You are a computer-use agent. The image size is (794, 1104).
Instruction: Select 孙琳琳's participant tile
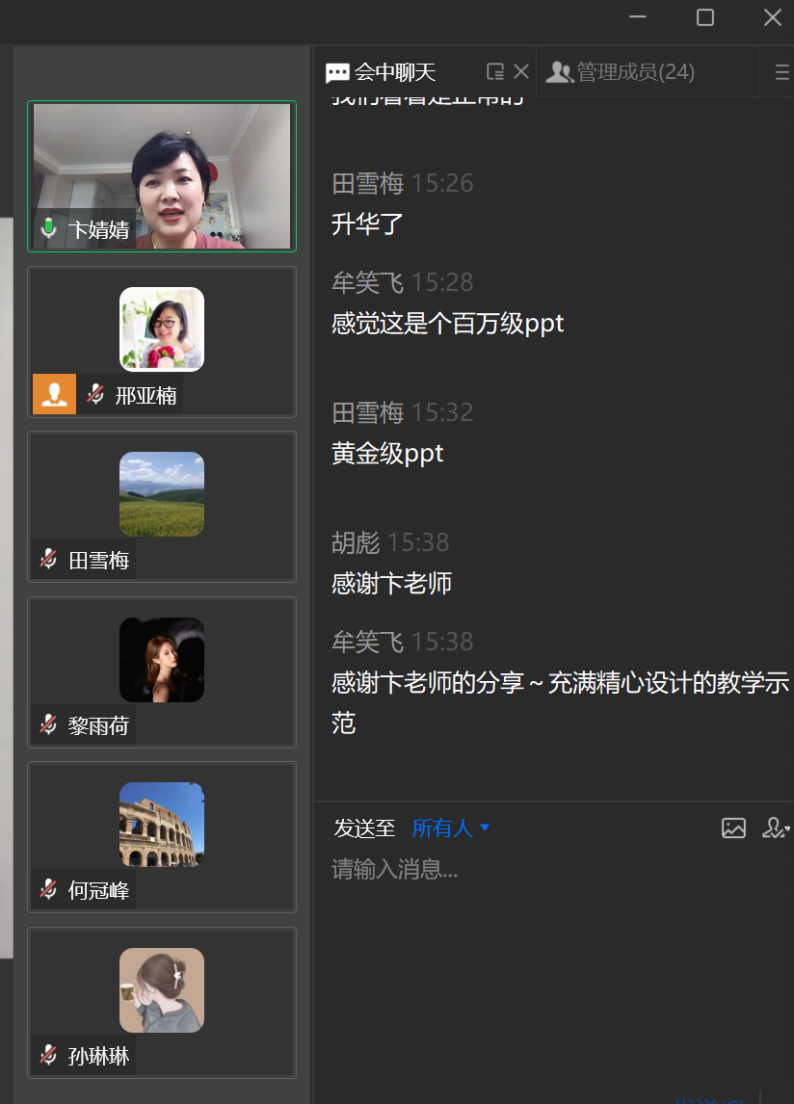[x=162, y=1002]
